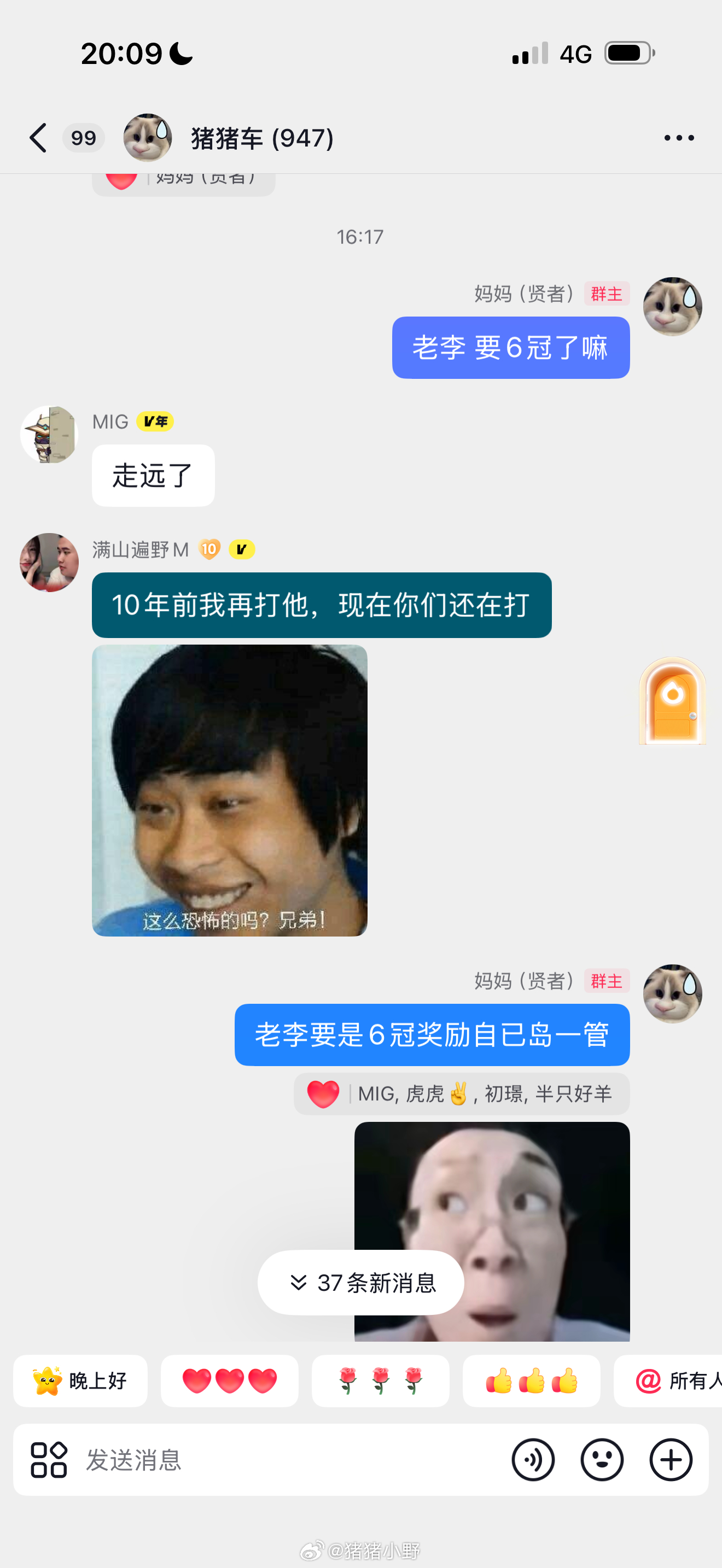Expand the 37条新消息 new messages notice
Screen dimensions: 722x1568
tap(360, 1283)
